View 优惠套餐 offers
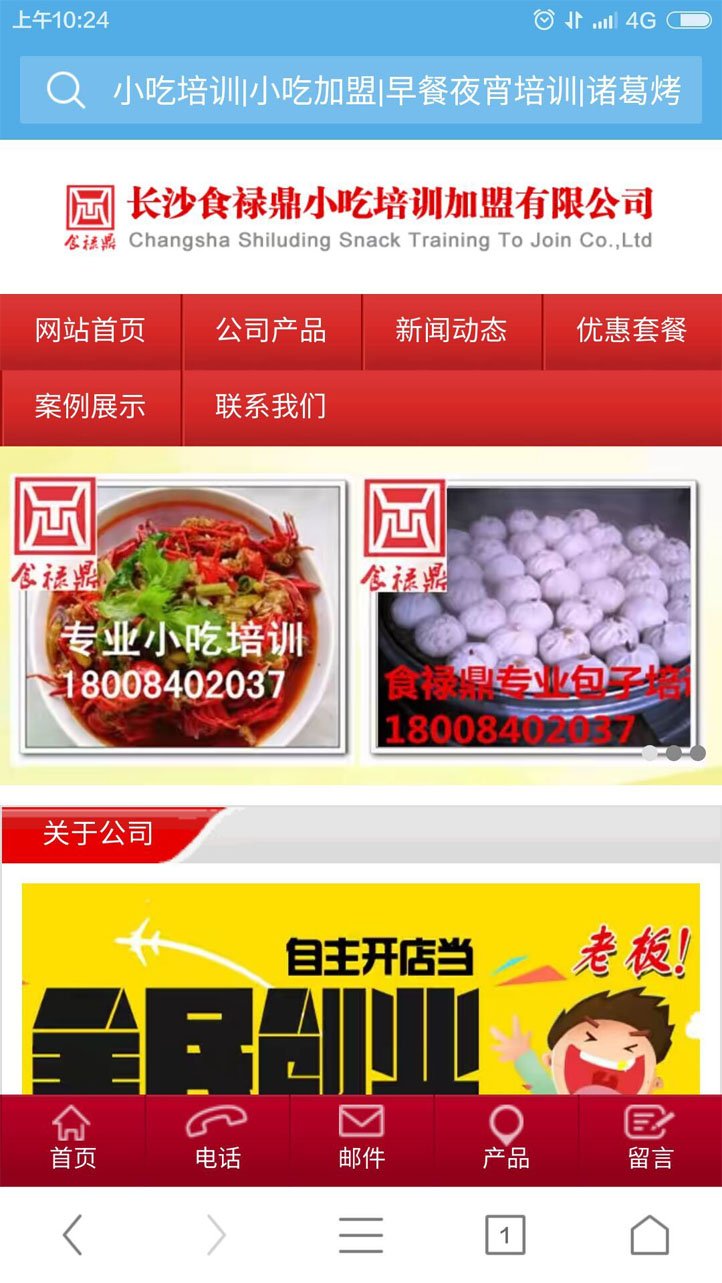 click(x=631, y=330)
